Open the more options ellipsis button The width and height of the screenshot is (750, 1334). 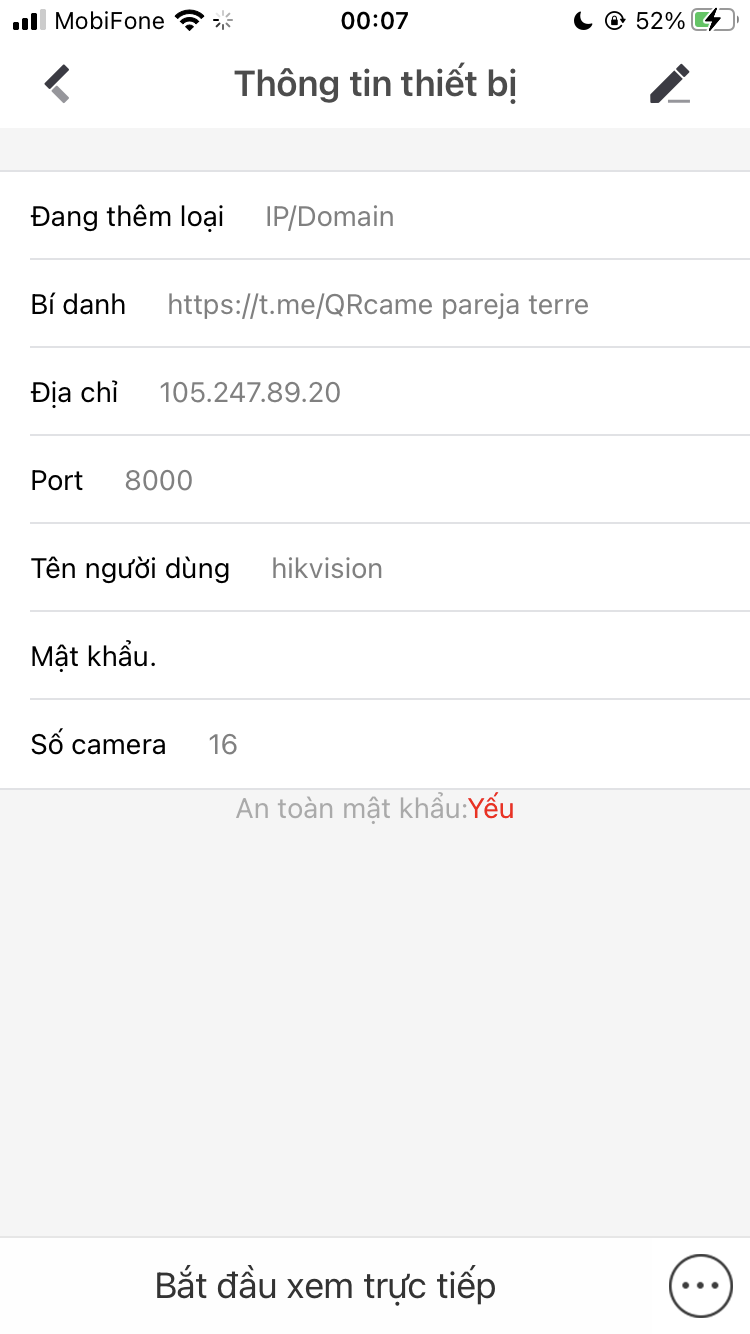[x=700, y=1286]
